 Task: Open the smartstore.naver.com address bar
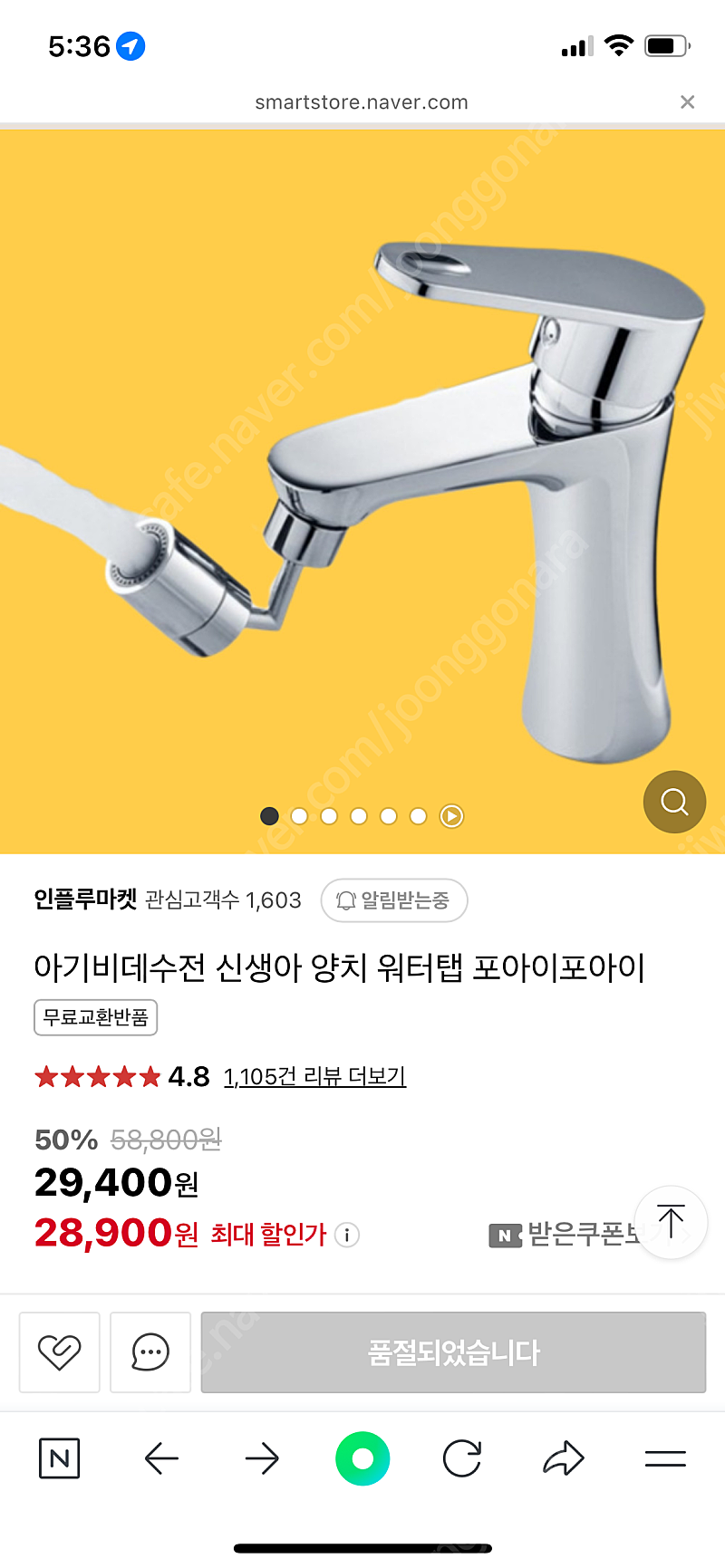(362, 102)
